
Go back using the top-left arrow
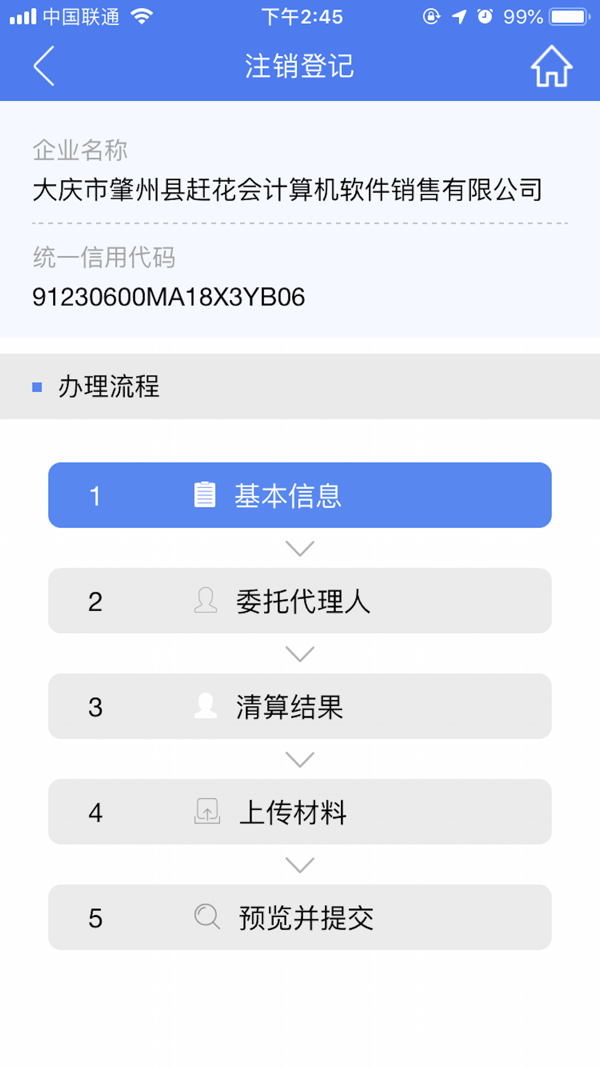pos(44,66)
